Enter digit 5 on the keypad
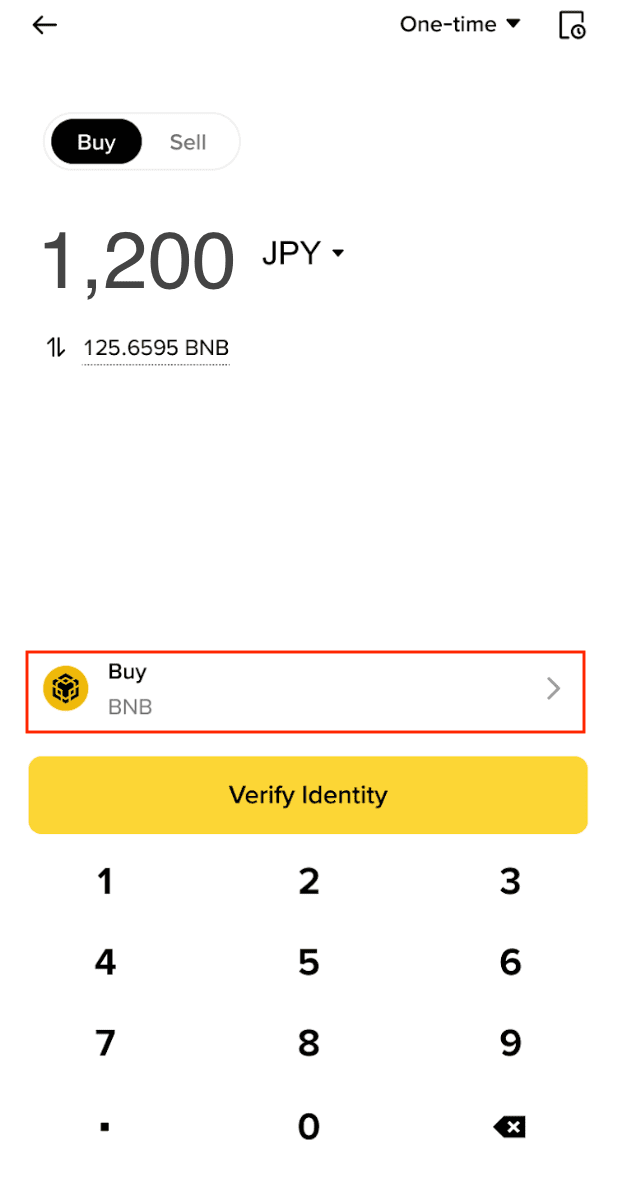Screen dimensions: 626x1180 308,962
